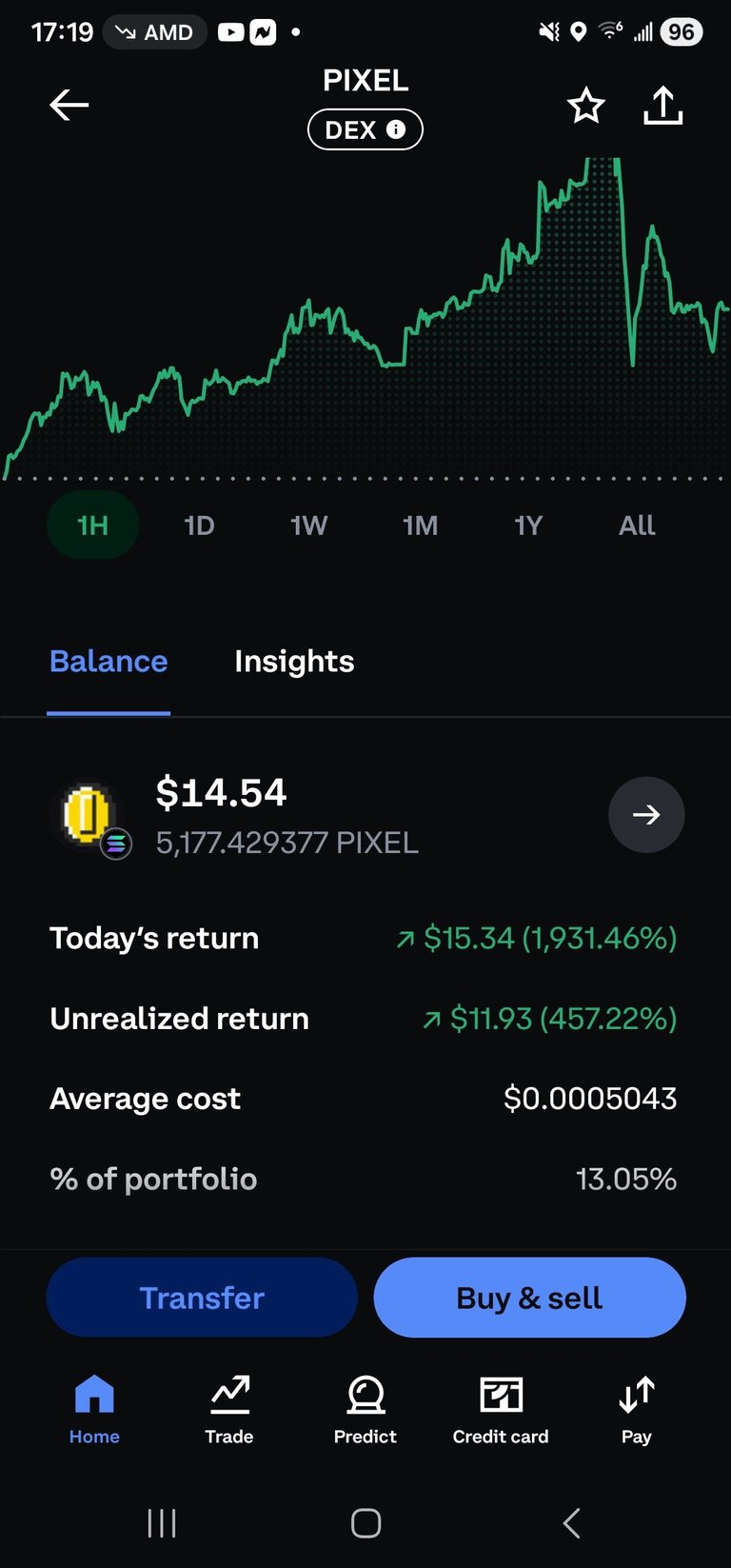Screen dimensions: 731x1568
Task: Go back using the top arrow
Action: [x=69, y=105]
